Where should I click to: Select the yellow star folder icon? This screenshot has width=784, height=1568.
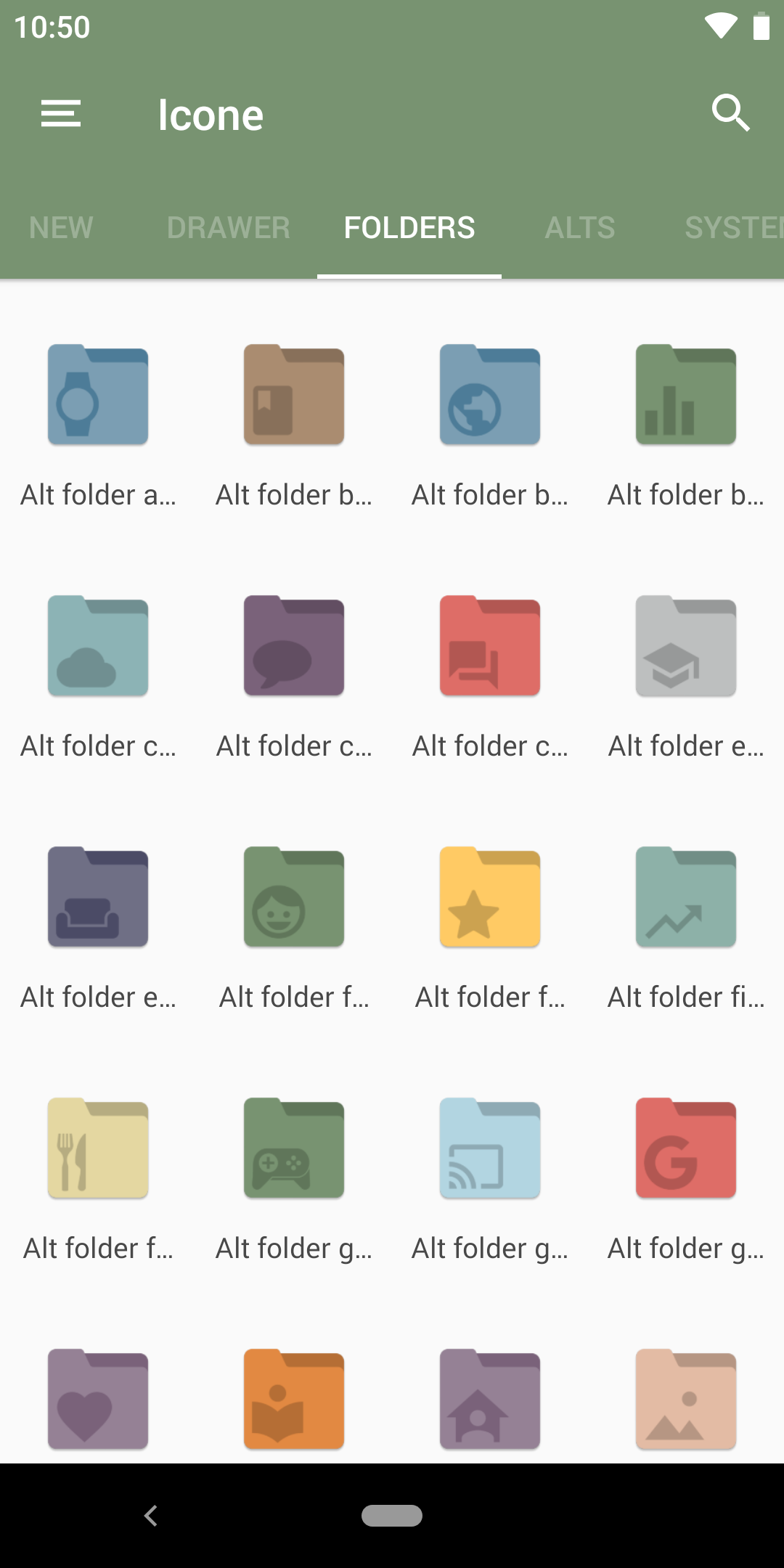point(490,897)
